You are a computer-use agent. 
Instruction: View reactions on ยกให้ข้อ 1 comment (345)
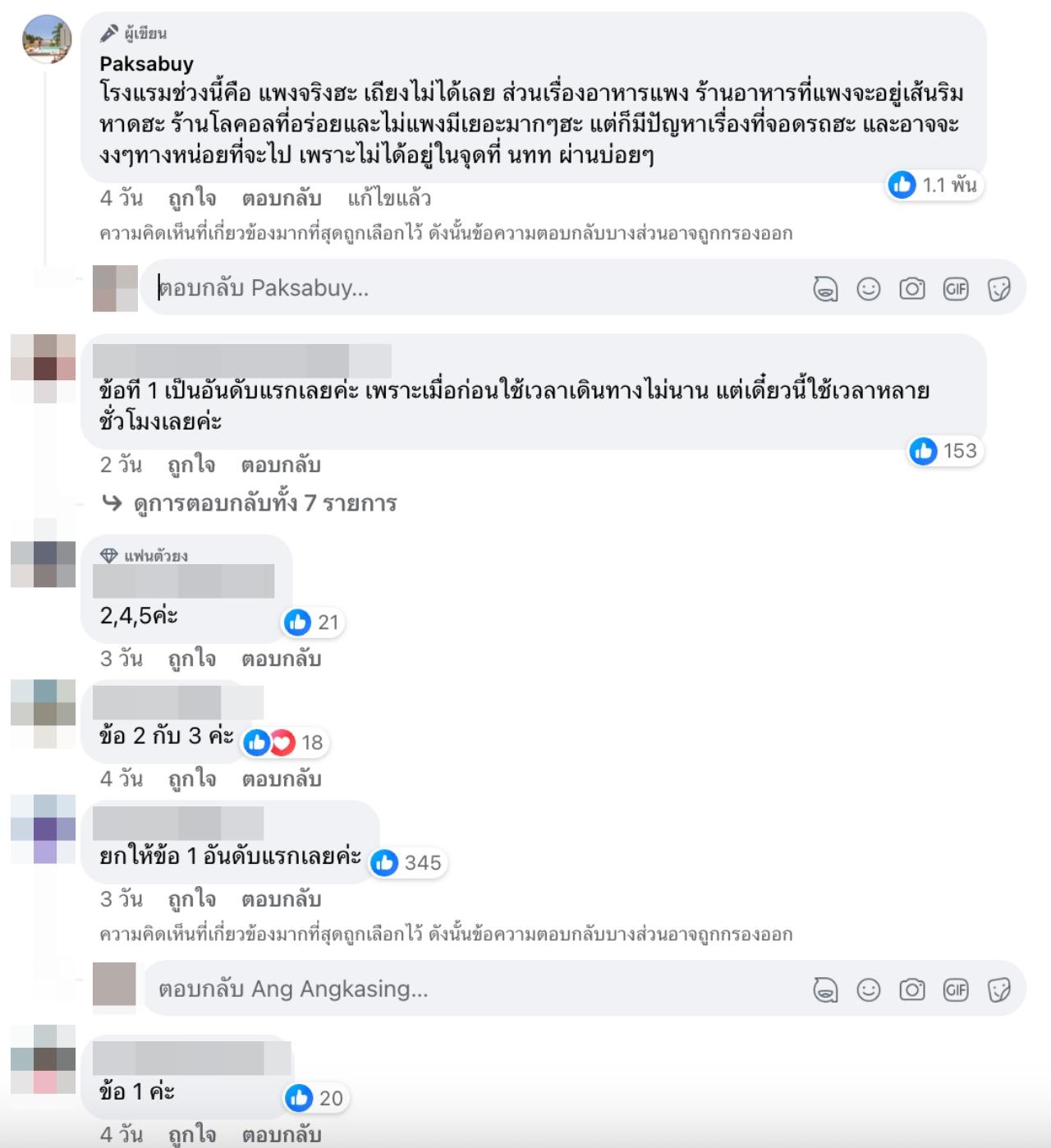(408, 863)
